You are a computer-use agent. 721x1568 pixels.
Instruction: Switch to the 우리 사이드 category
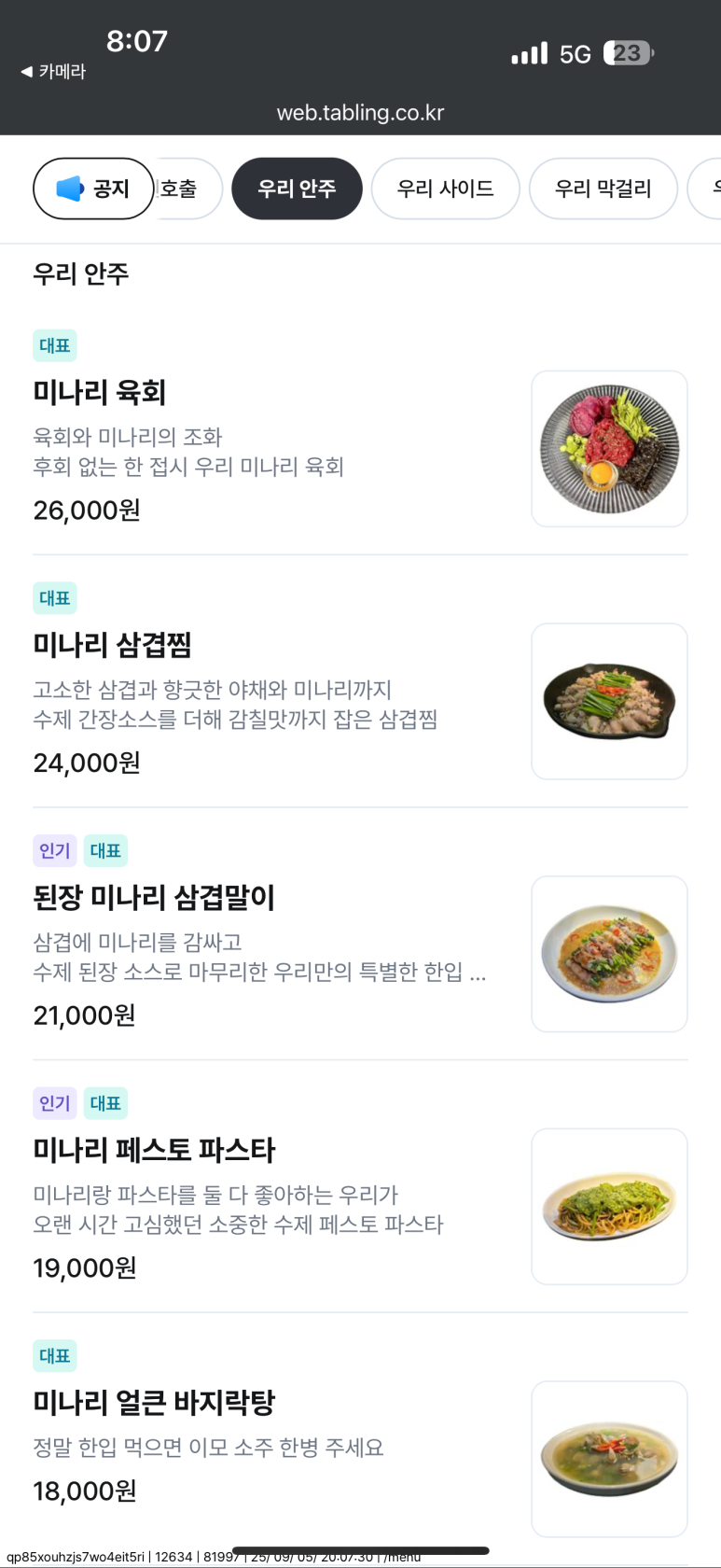pyautogui.click(x=445, y=189)
